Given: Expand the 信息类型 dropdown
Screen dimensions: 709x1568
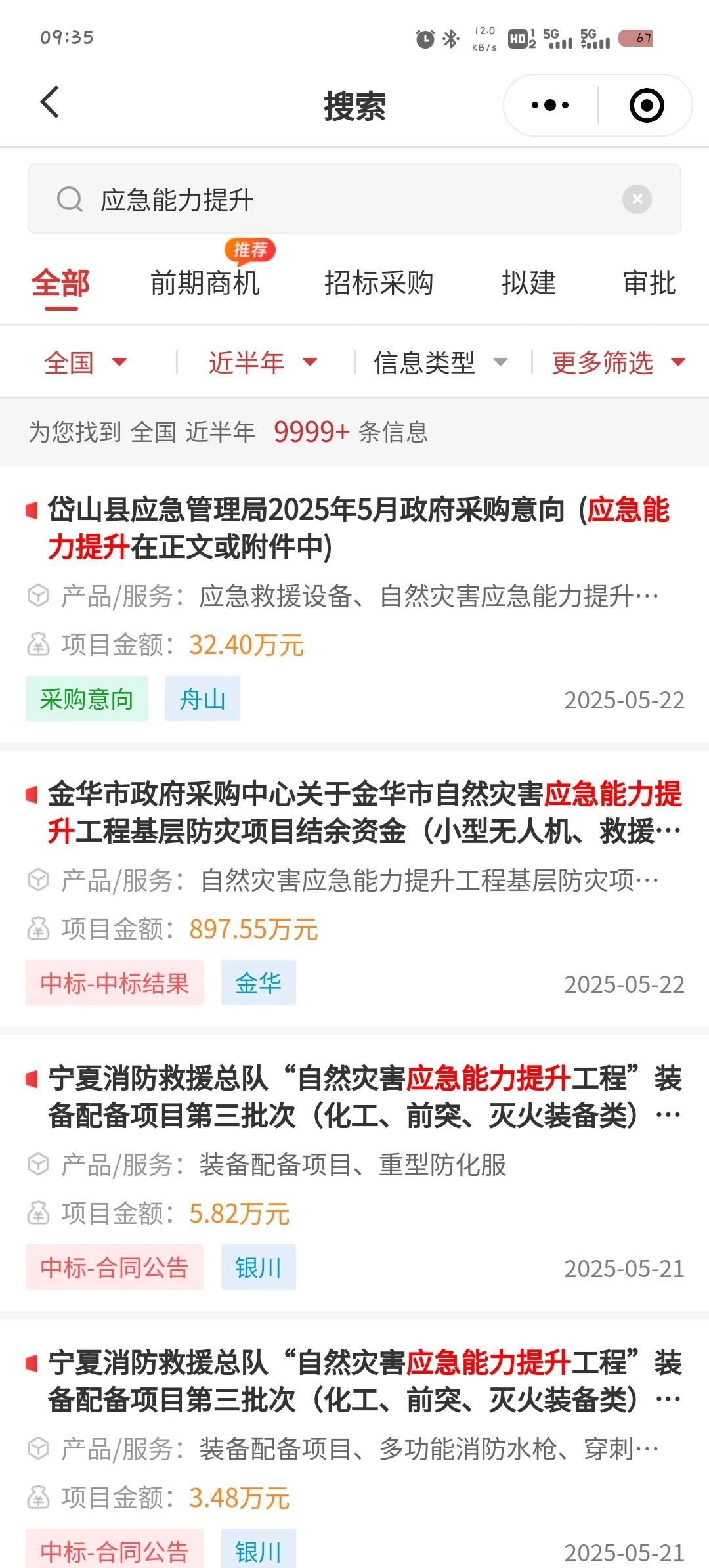Looking at the screenshot, I should pyautogui.click(x=440, y=362).
